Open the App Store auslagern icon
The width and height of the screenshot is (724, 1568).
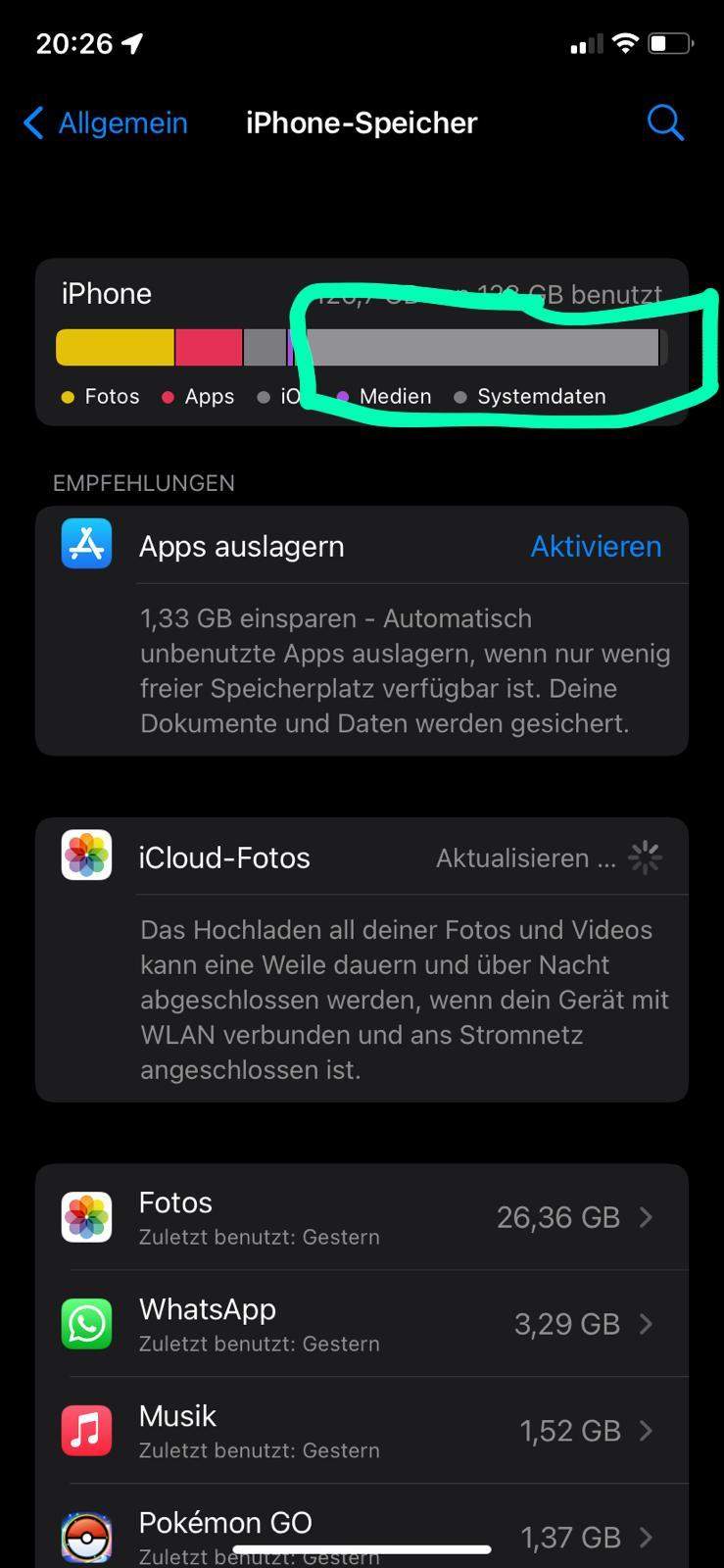pyautogui.click(x=86, y=546)
